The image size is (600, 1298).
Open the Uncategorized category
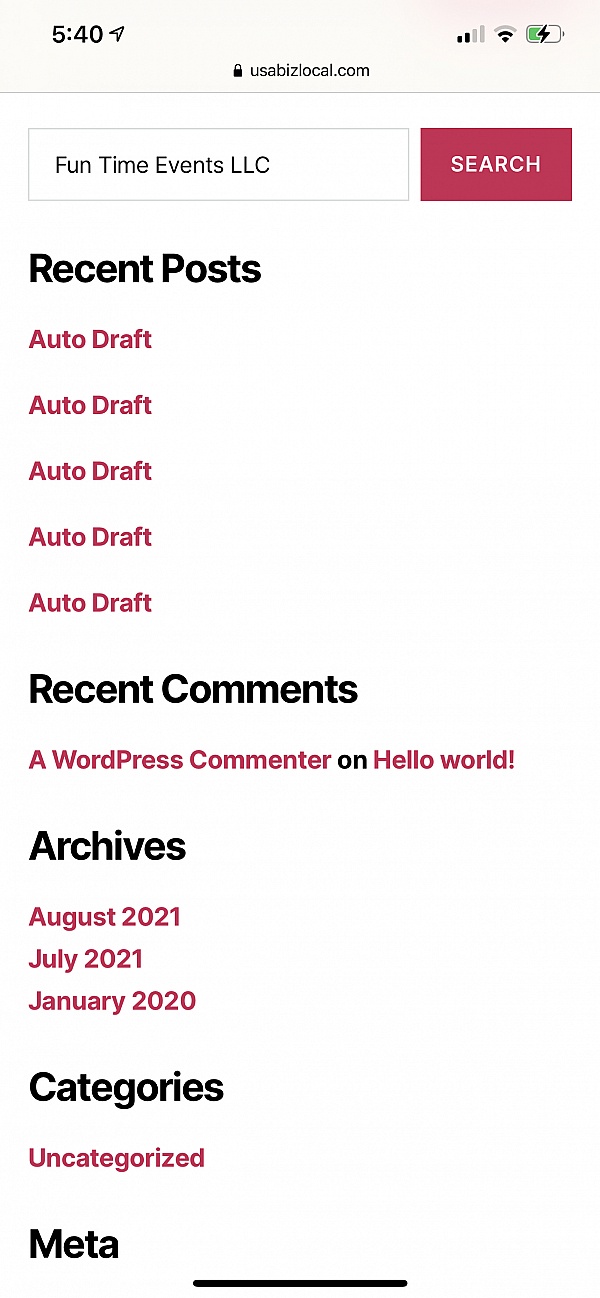117,1158
